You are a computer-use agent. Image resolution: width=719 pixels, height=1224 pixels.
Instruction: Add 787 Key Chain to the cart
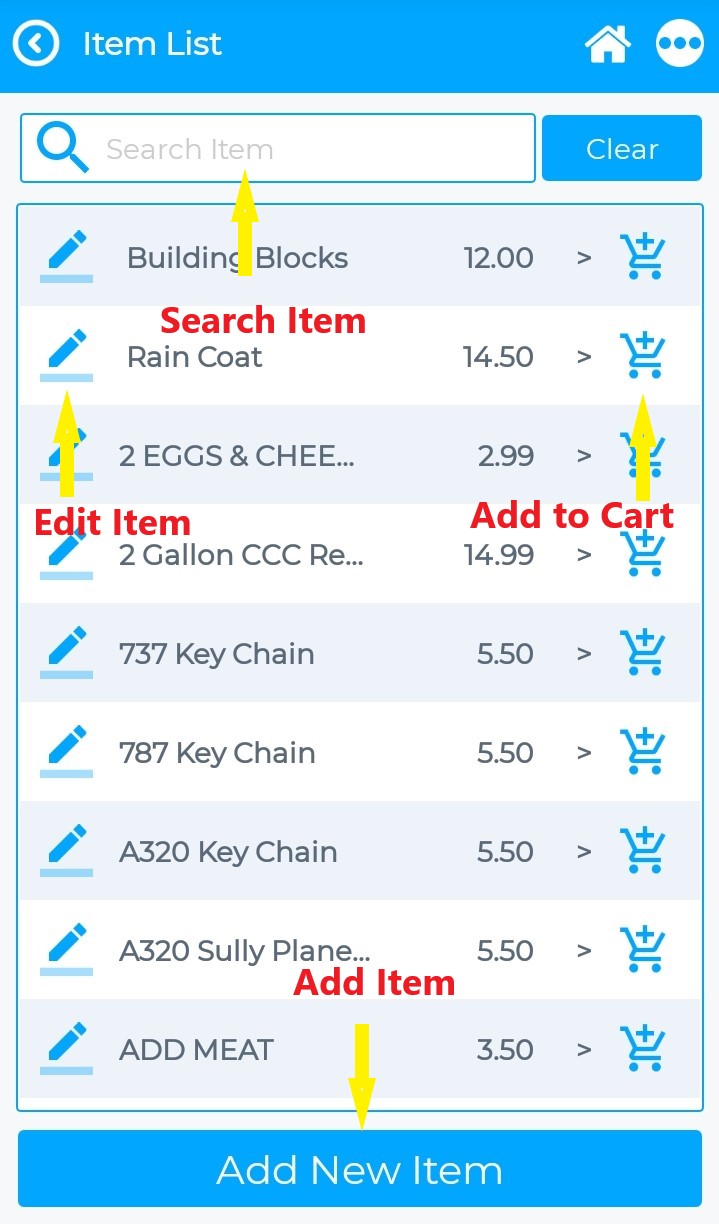[642, 752]
